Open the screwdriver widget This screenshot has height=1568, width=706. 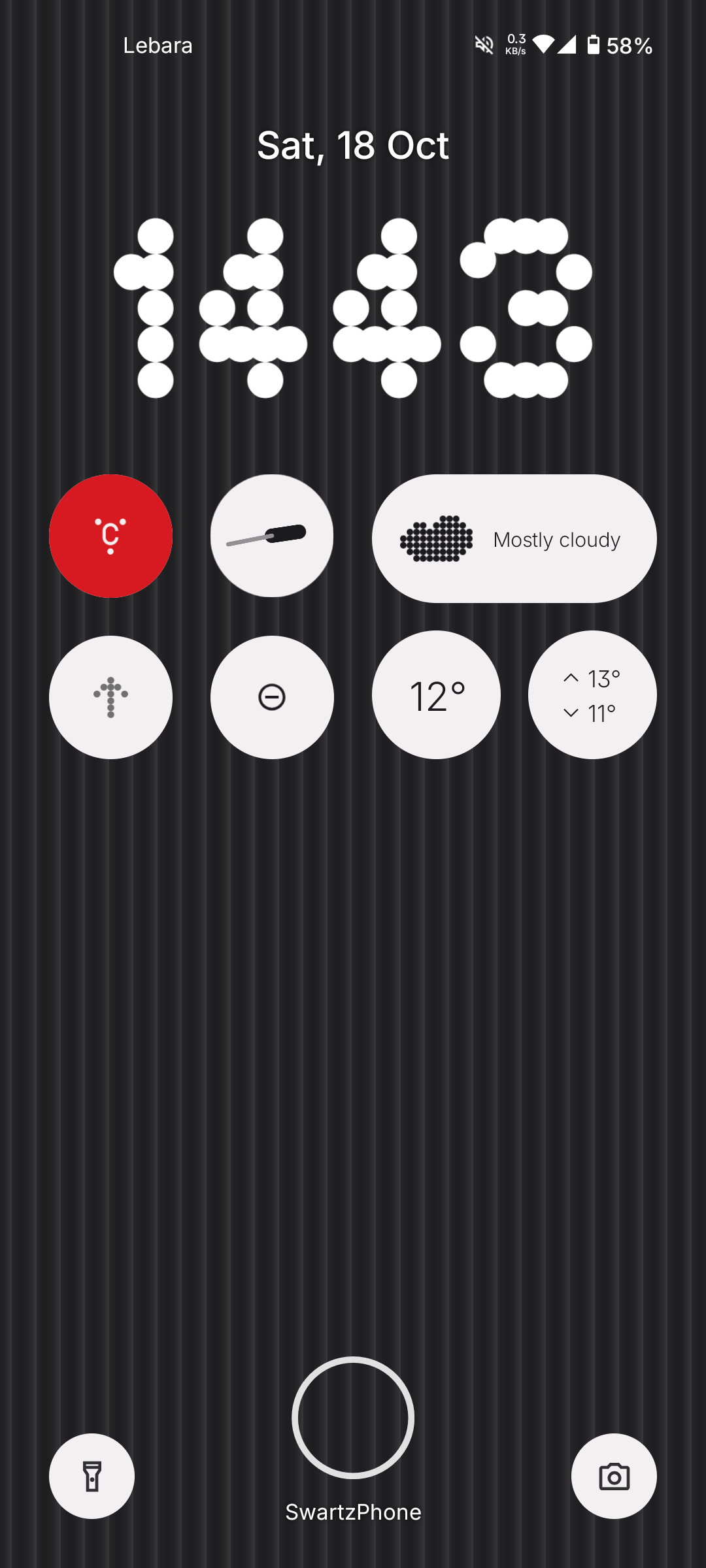272,536
